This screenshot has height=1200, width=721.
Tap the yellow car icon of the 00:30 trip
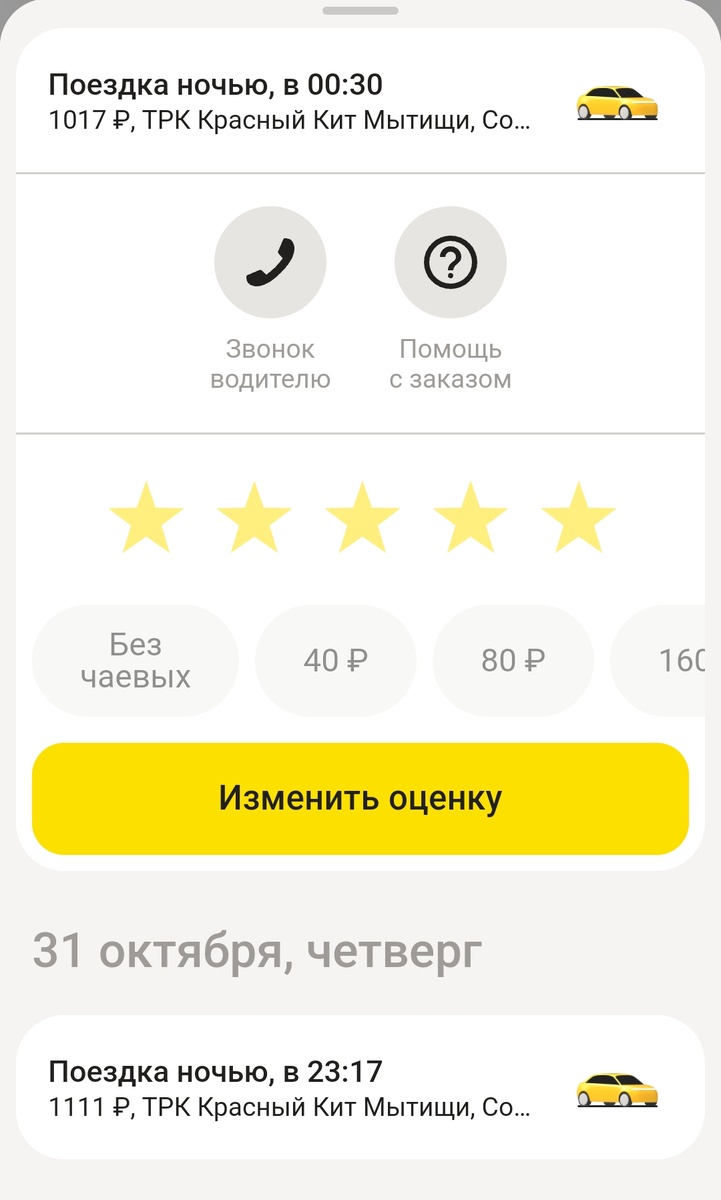tap(616, 105)
